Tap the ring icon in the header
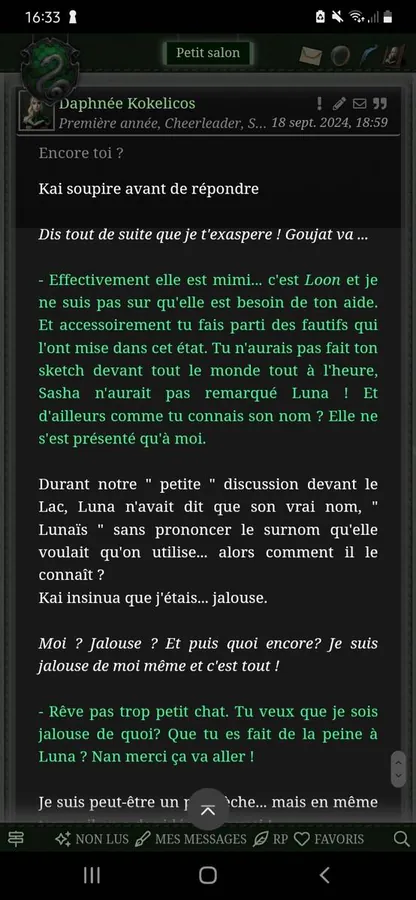 pos(340,56)
